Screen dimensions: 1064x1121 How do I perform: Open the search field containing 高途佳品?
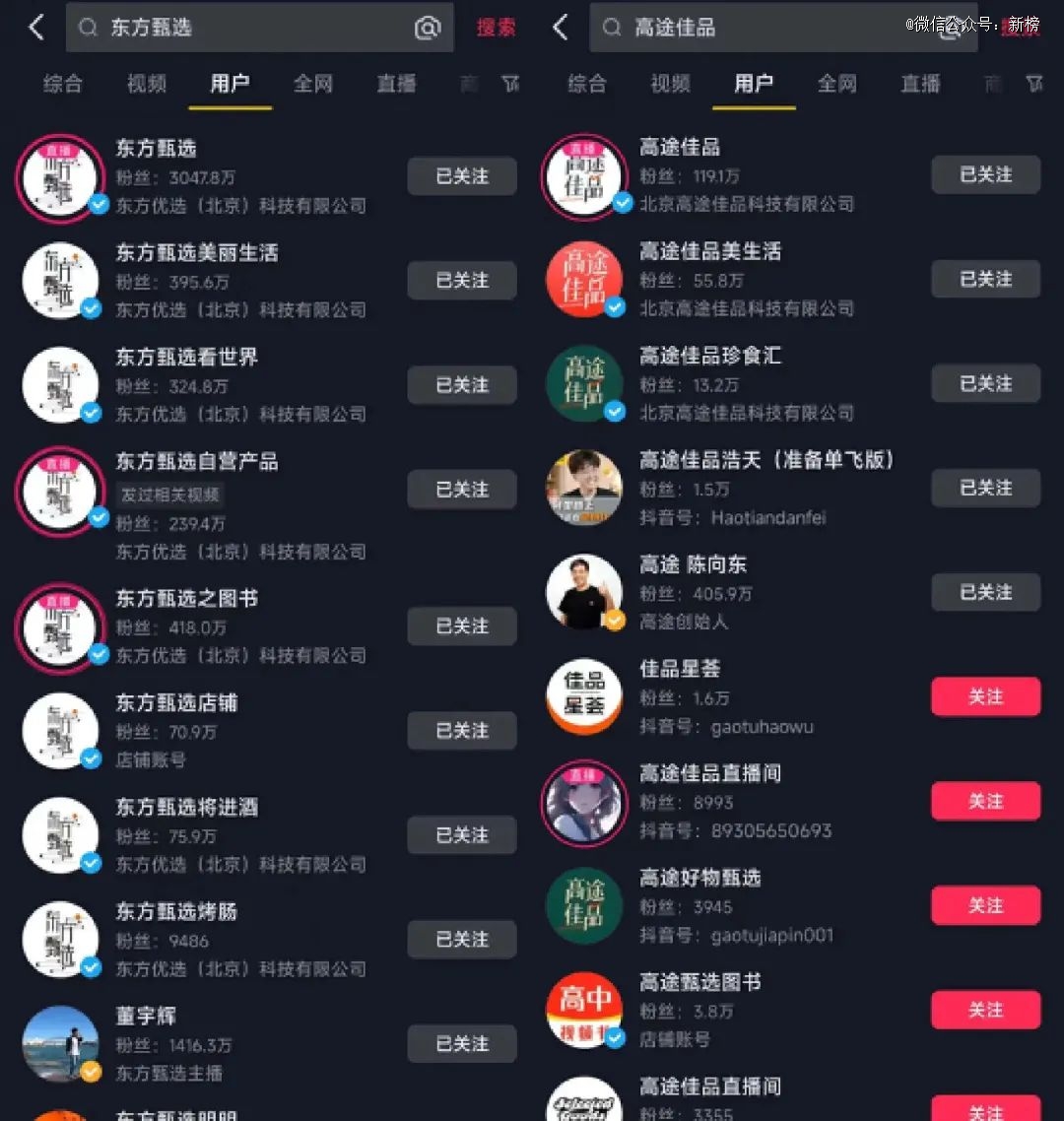point(768,28)
